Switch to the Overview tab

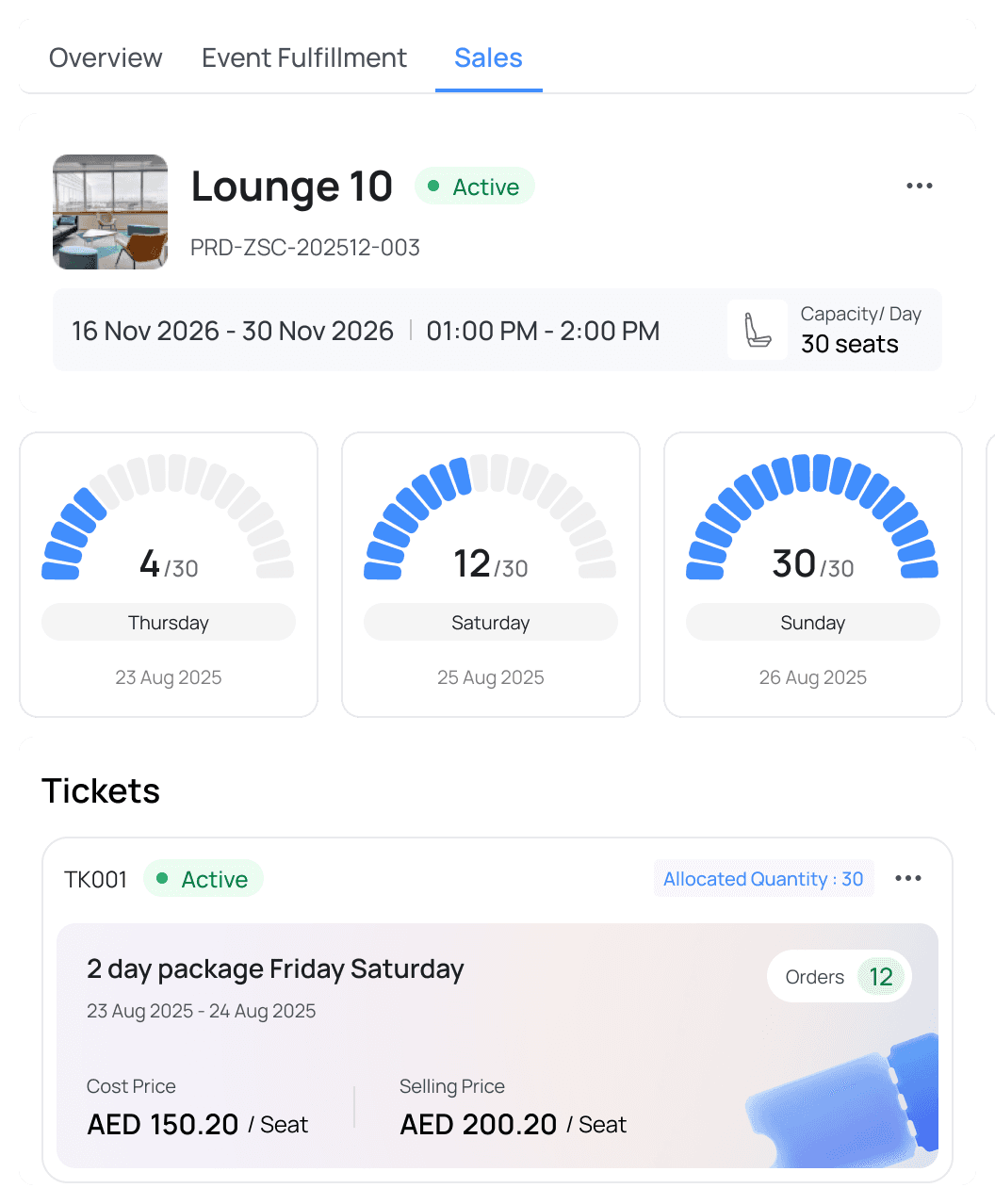coord(106,57)
